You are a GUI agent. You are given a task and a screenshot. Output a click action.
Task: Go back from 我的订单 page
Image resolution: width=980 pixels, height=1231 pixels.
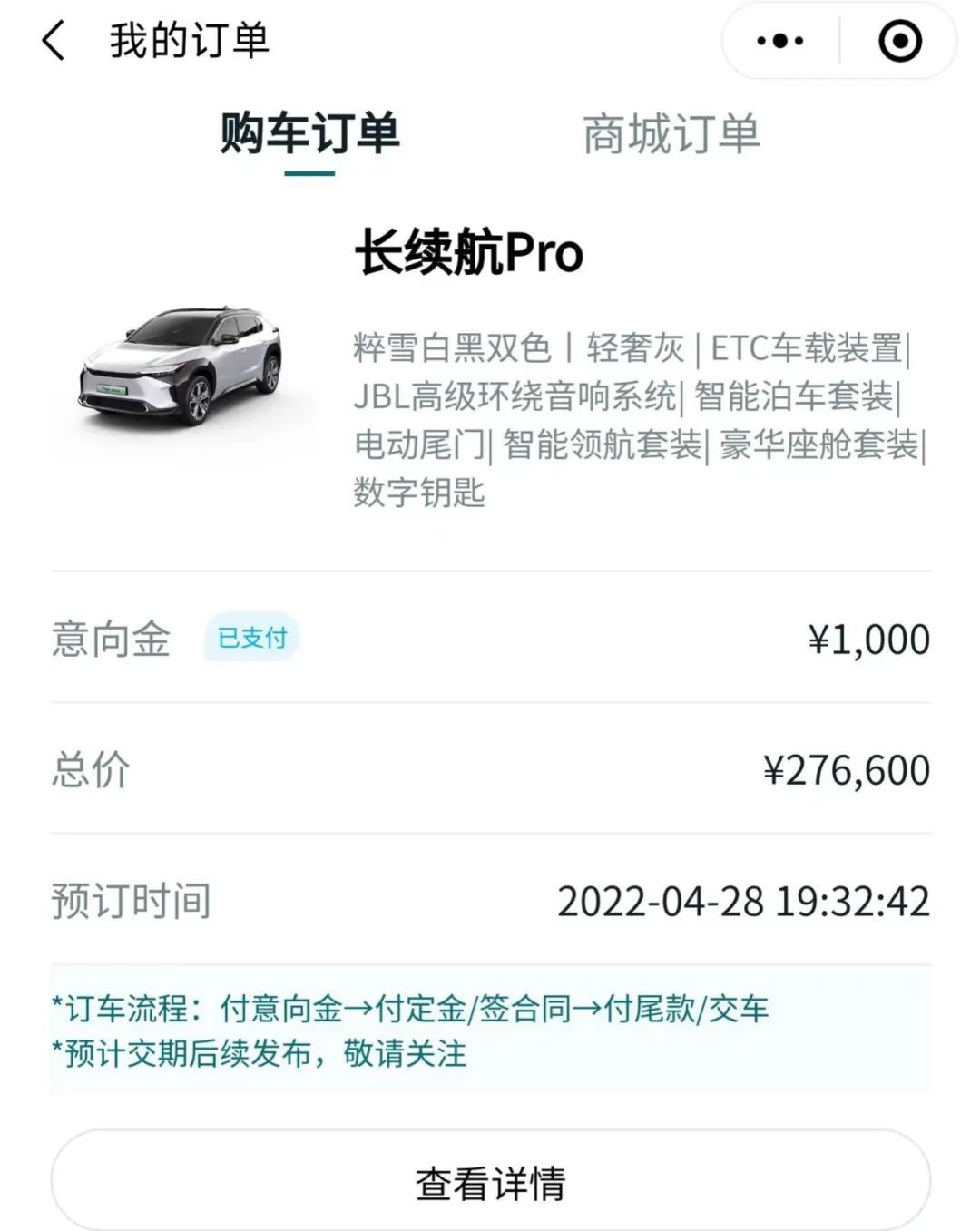(54, 42)
